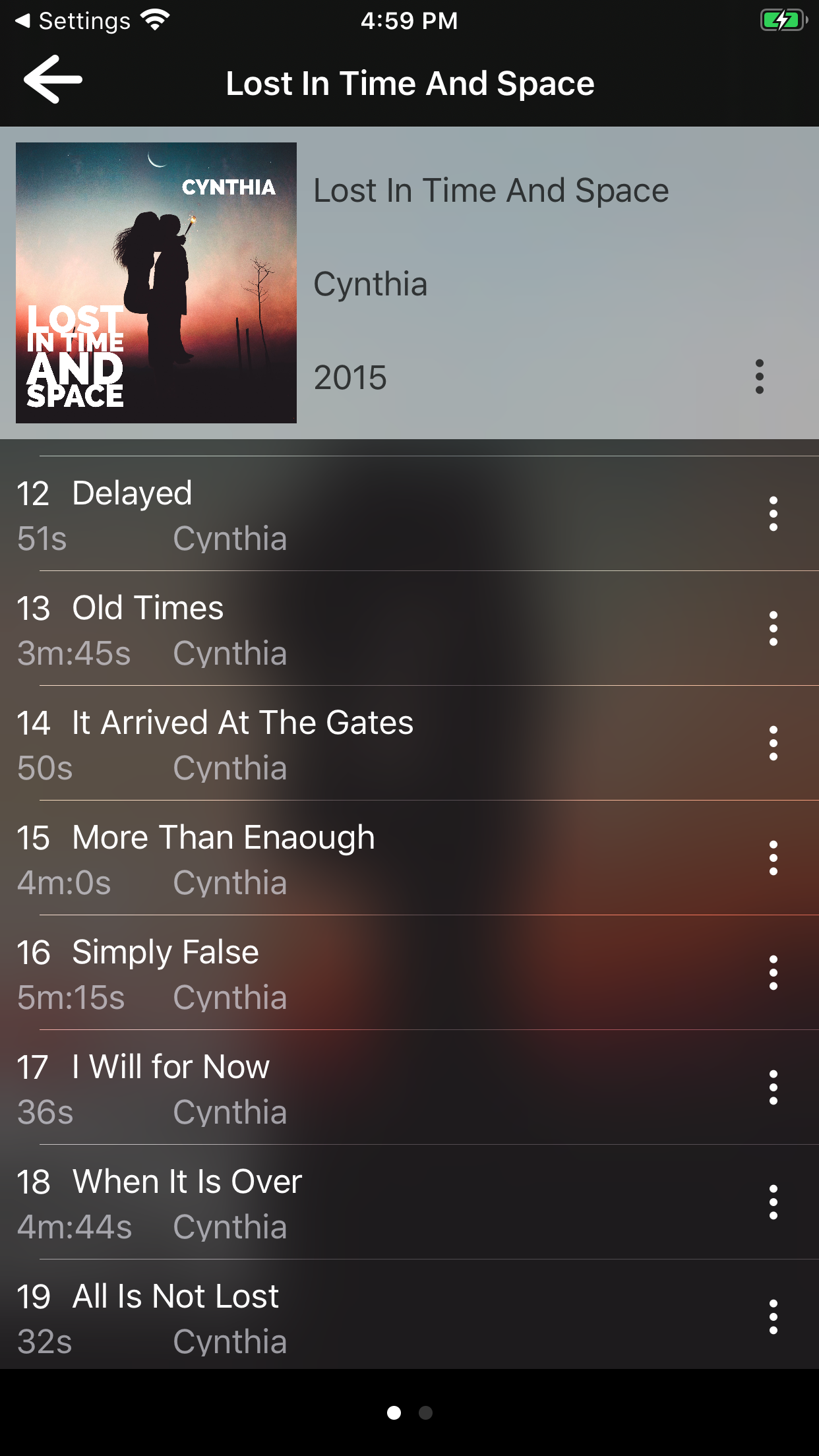Open the overflow menu for More Than Enaough
Image resolution: width=819 pixels, height=1456 pixels.
coord(773,858)
